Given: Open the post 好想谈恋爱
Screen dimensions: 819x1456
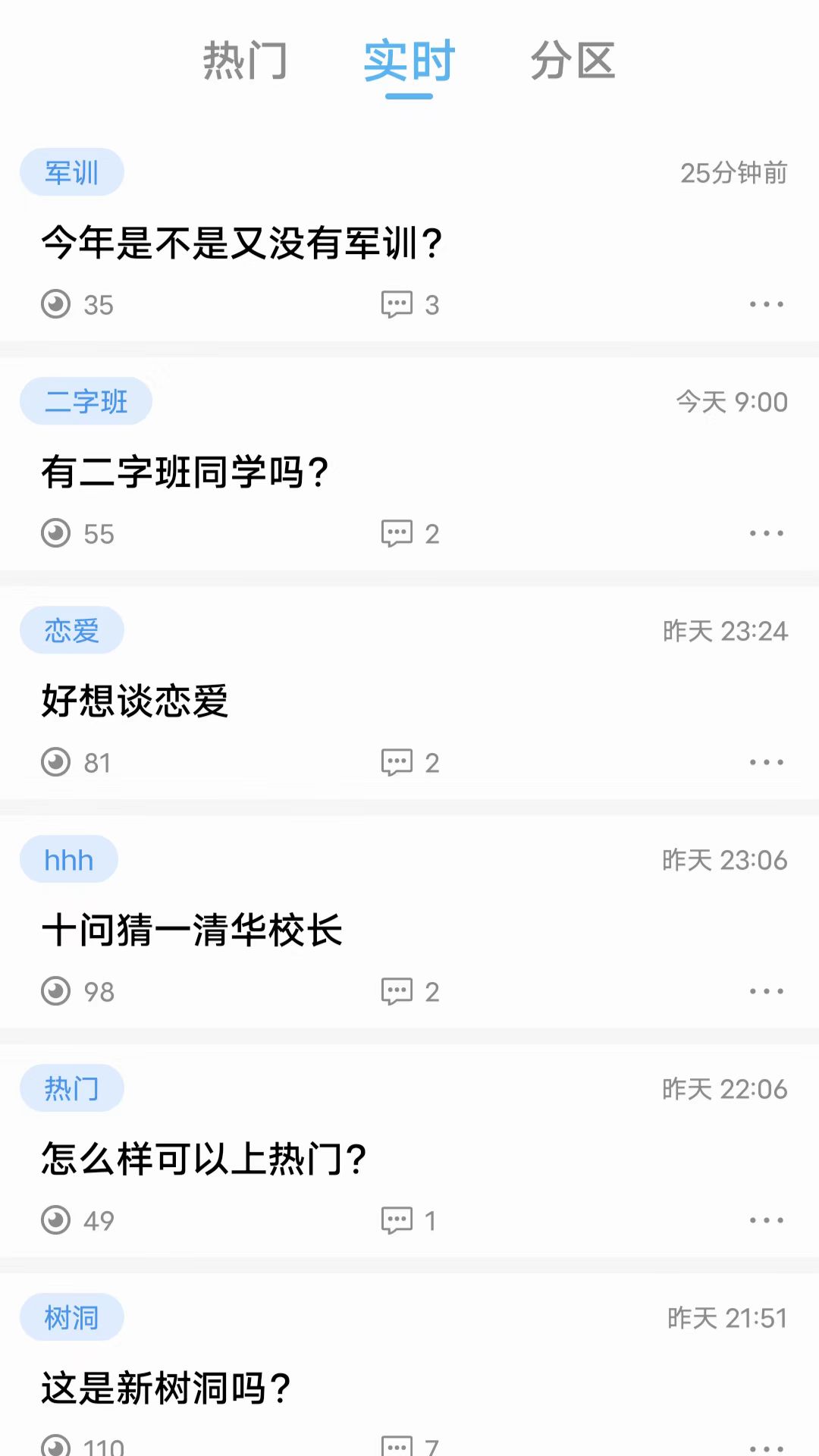Looking at the screenshot, I should [x=135, y=701].
